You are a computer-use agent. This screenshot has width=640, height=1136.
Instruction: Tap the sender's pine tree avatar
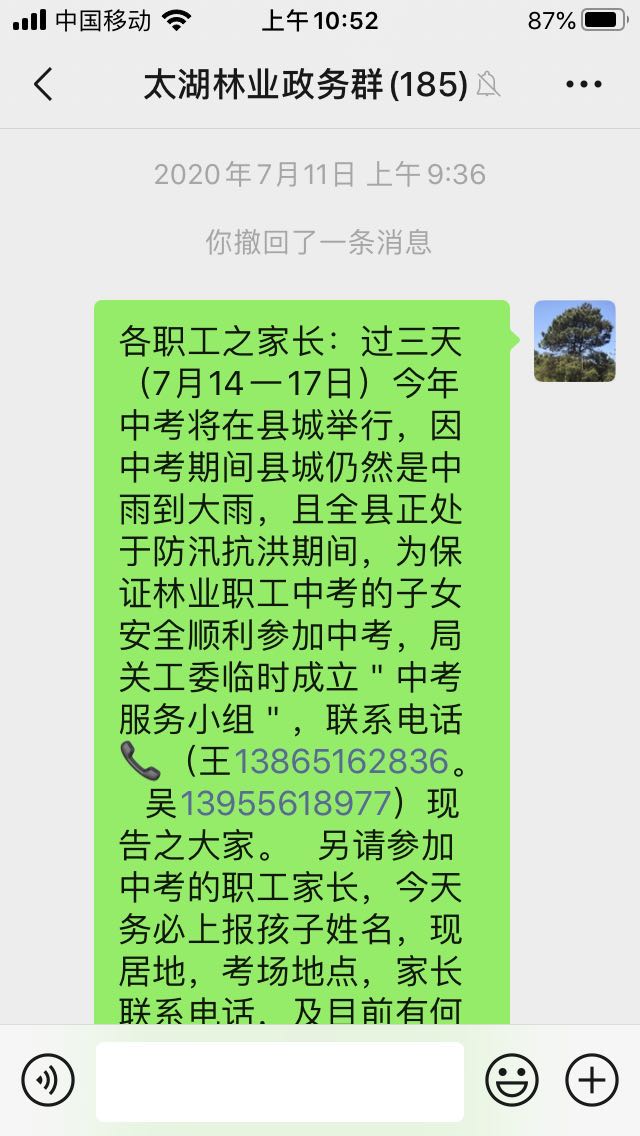coord(574,341)
